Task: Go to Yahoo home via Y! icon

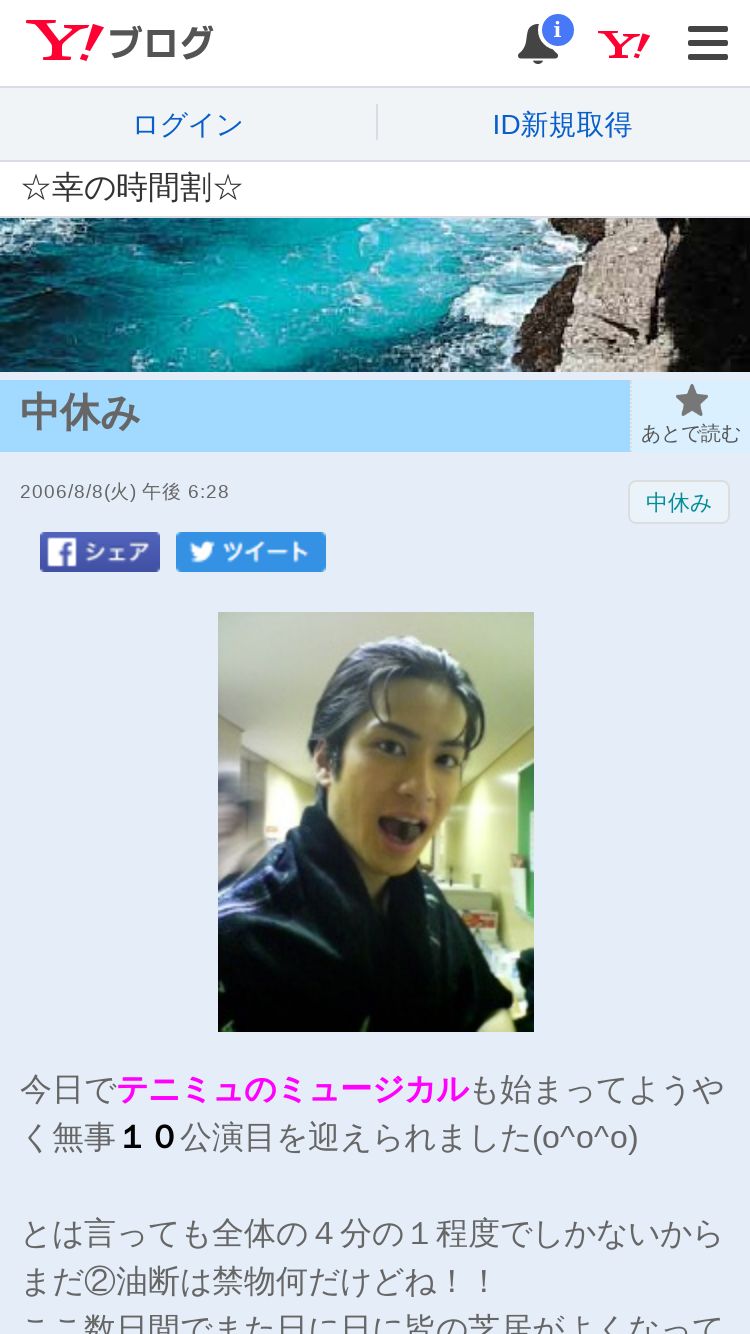Action: click(x=624, y=44)
